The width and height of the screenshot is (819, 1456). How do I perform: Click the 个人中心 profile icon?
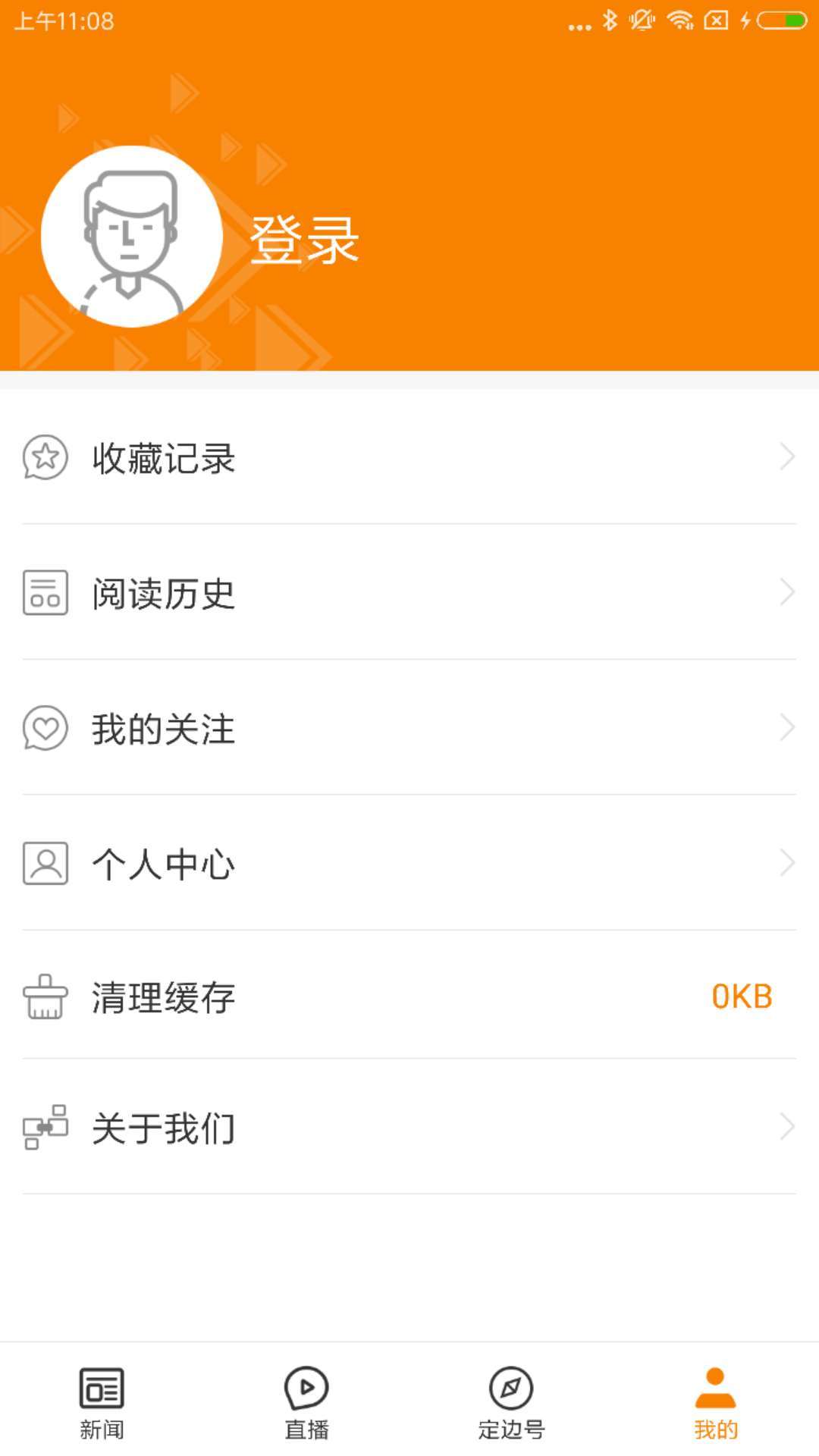[44, 863]
